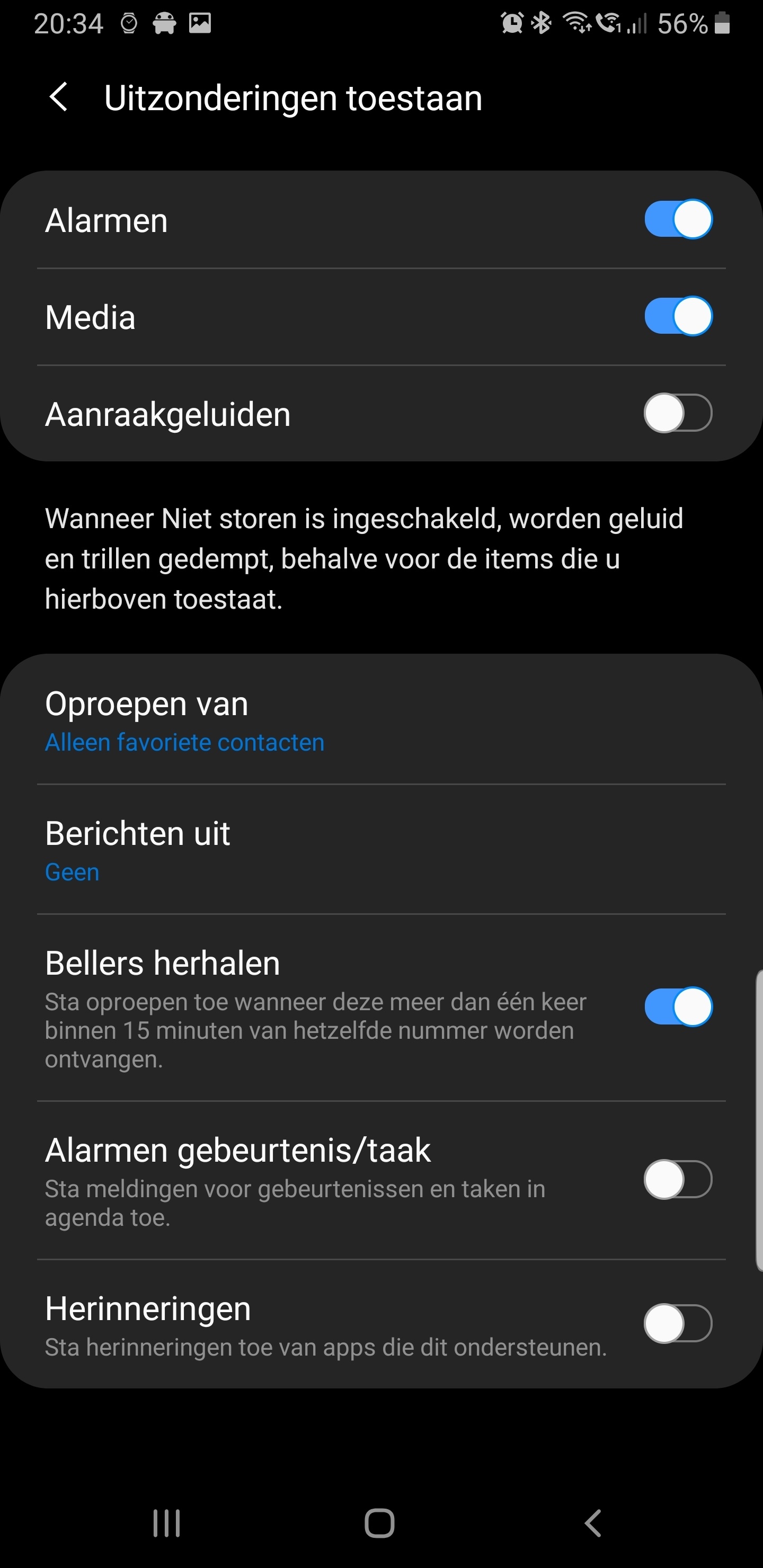Turn off the Media toggle
The width and height of the screenshot is (763, 1568).
click(x=678, y=316)
